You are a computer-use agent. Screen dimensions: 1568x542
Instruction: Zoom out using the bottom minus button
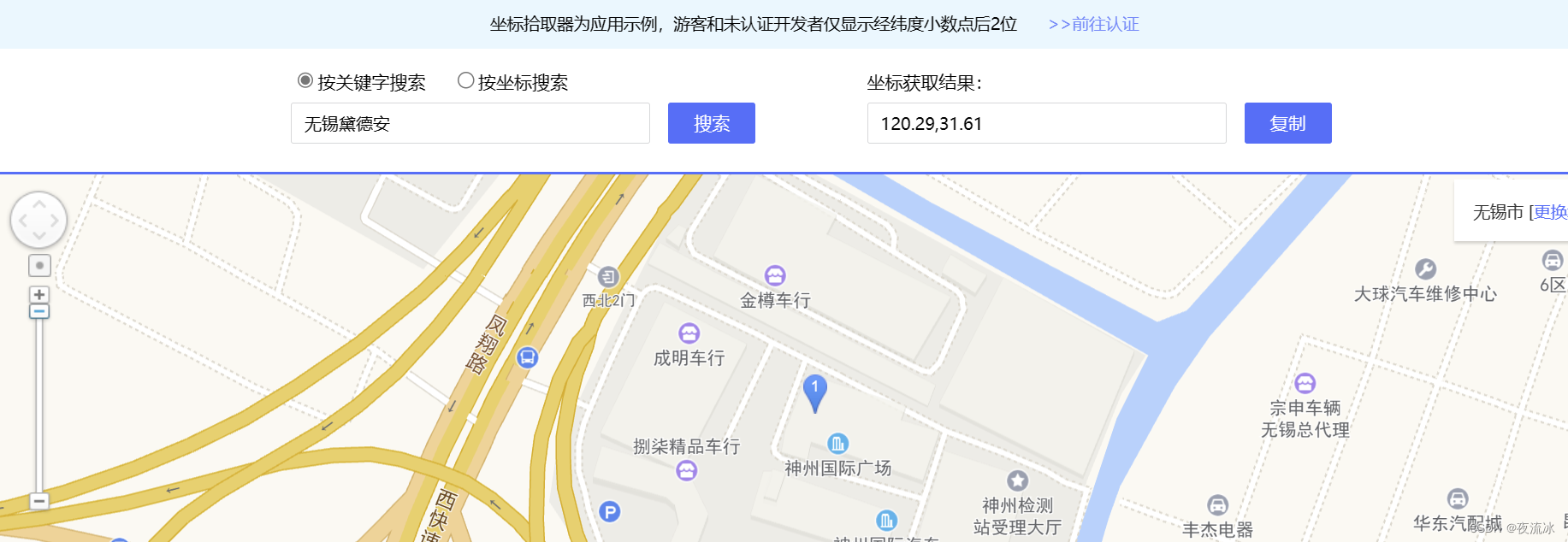point(39,500)
